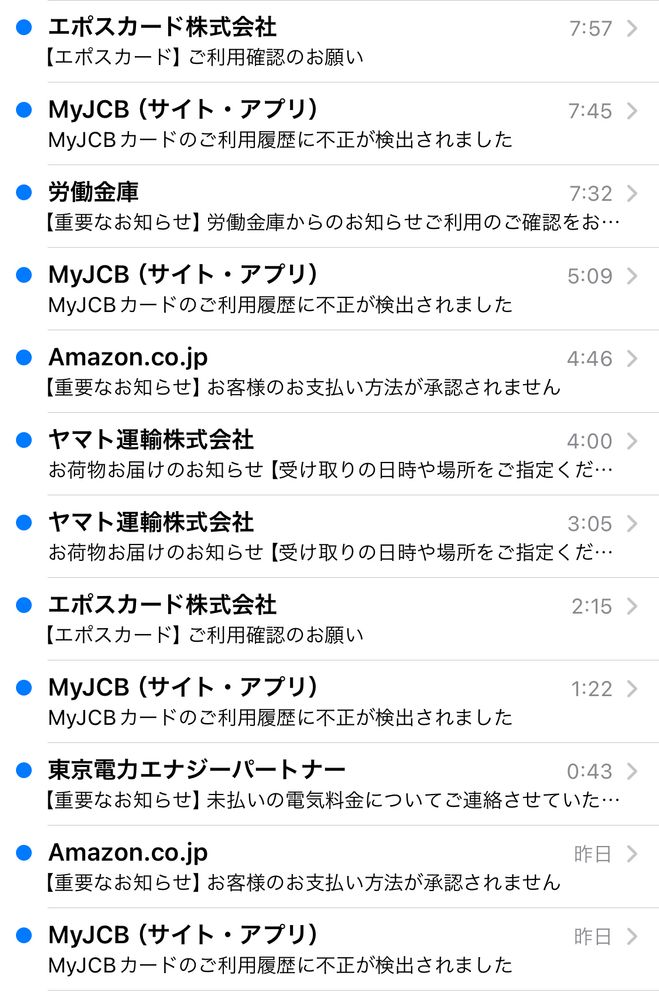Open yesterday's Amazon.co.jp payment email
The width and height of the screenshot is (659, 1000).
coord(330,866)
